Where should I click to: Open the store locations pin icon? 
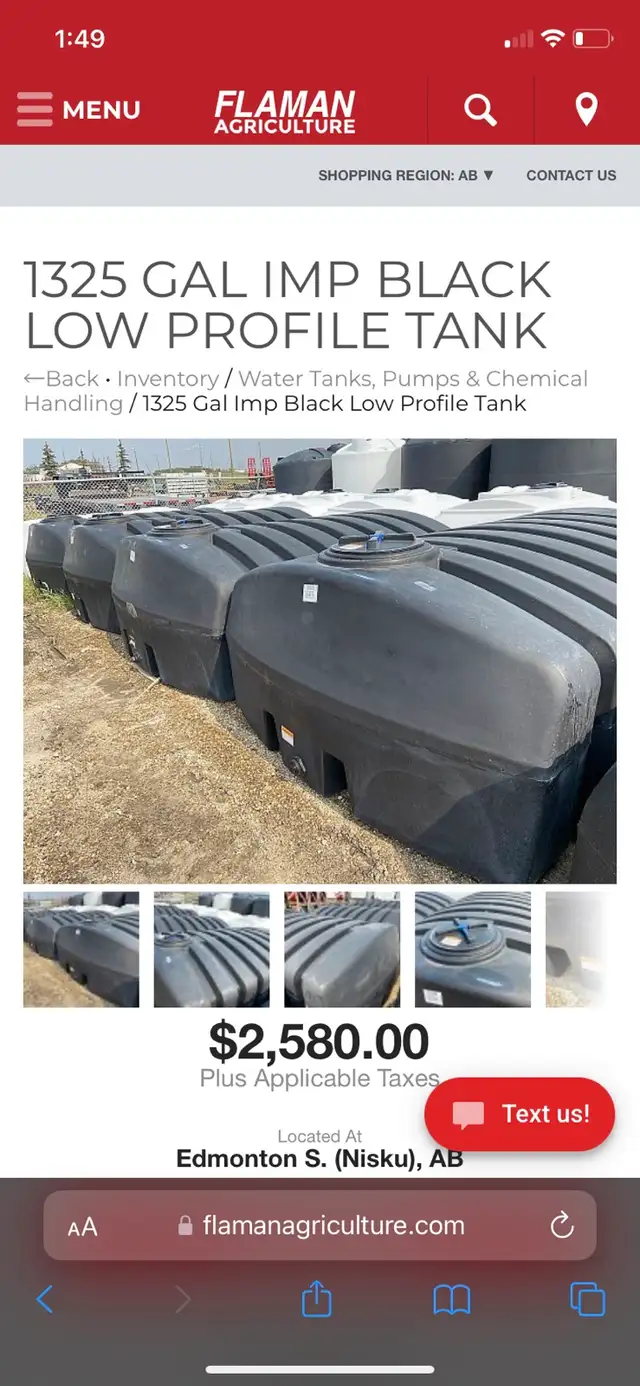[587, 109]
